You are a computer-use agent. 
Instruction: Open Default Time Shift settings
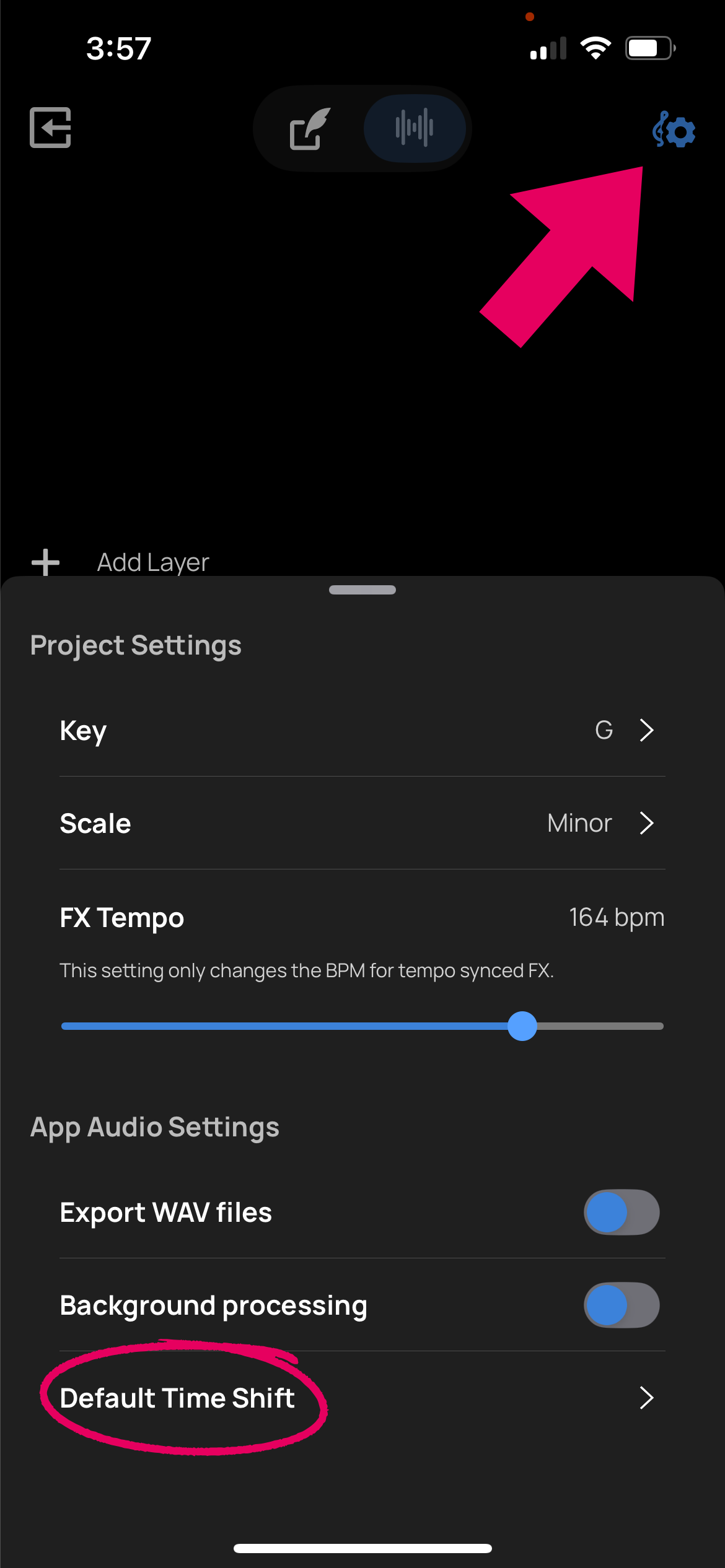tap(177, 1398)
